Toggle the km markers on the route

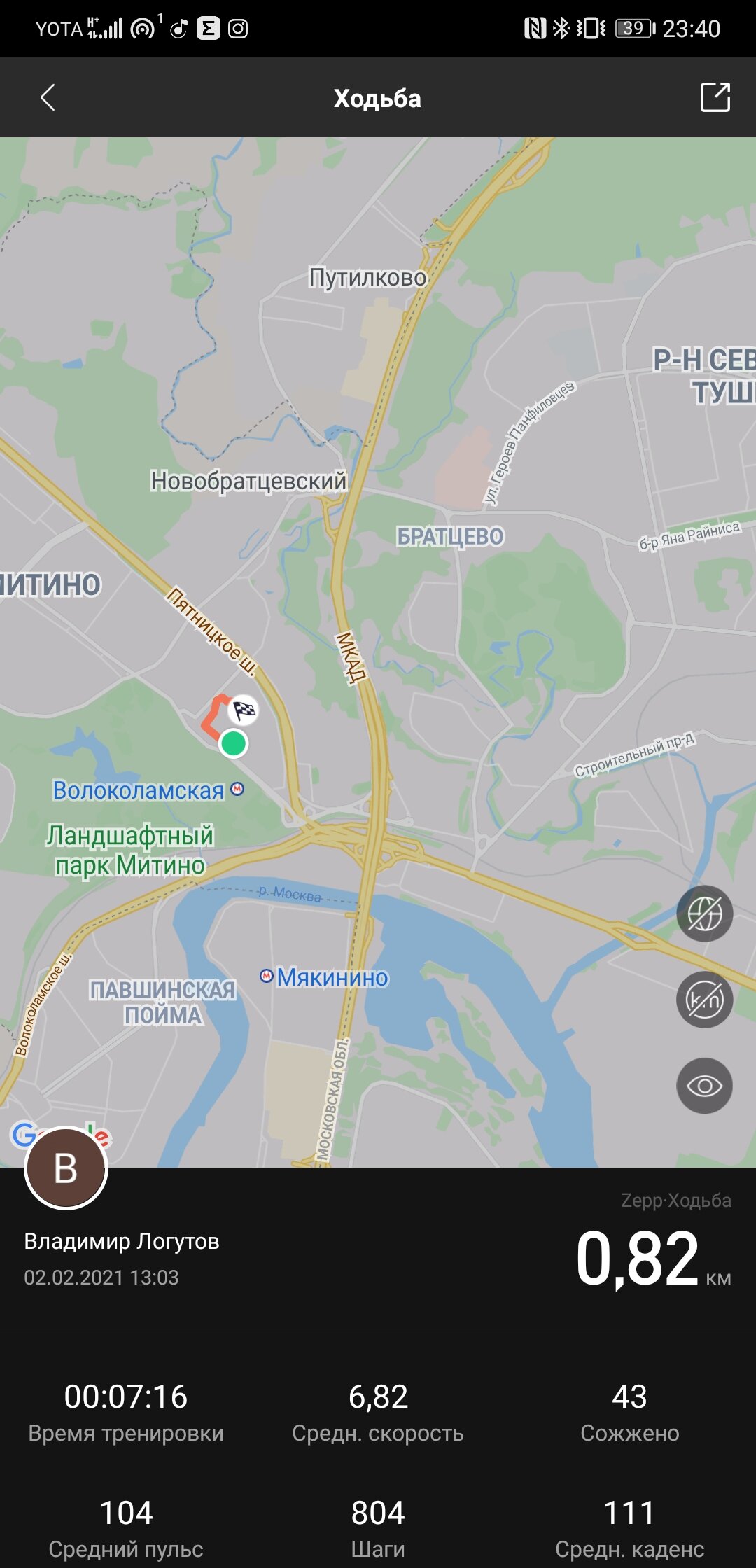704,1000
